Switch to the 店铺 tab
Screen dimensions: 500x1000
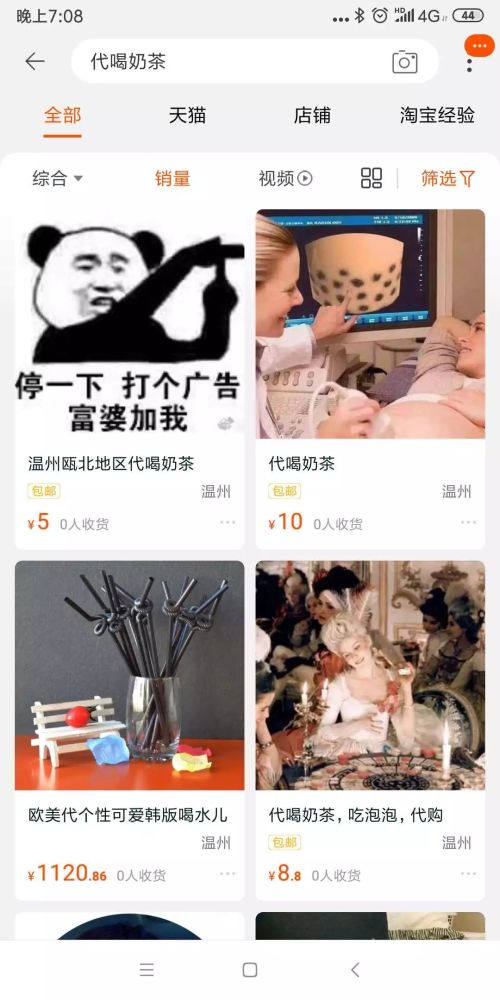point(312,115)
